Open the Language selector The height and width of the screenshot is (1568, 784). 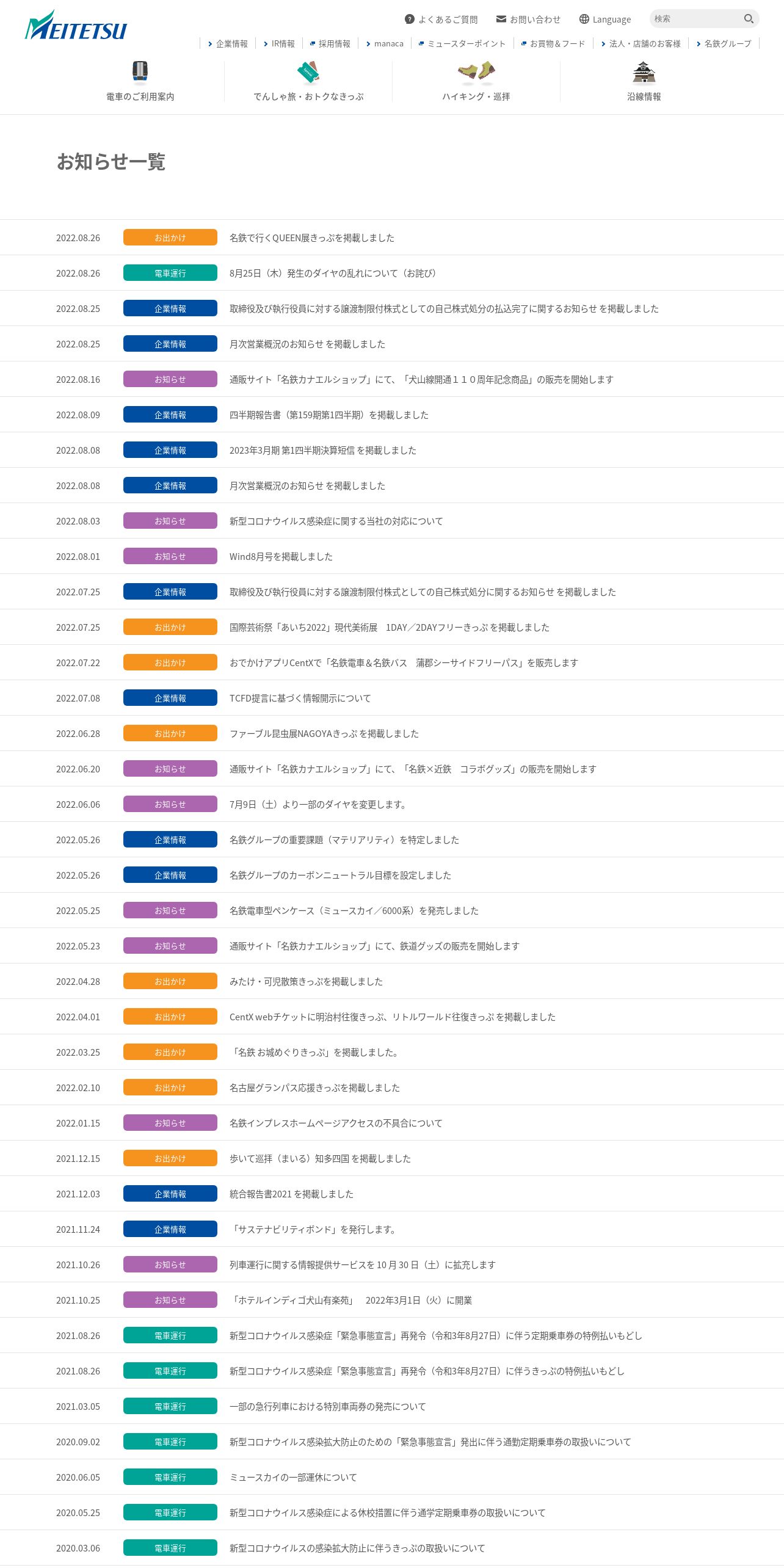coord(605,20)
